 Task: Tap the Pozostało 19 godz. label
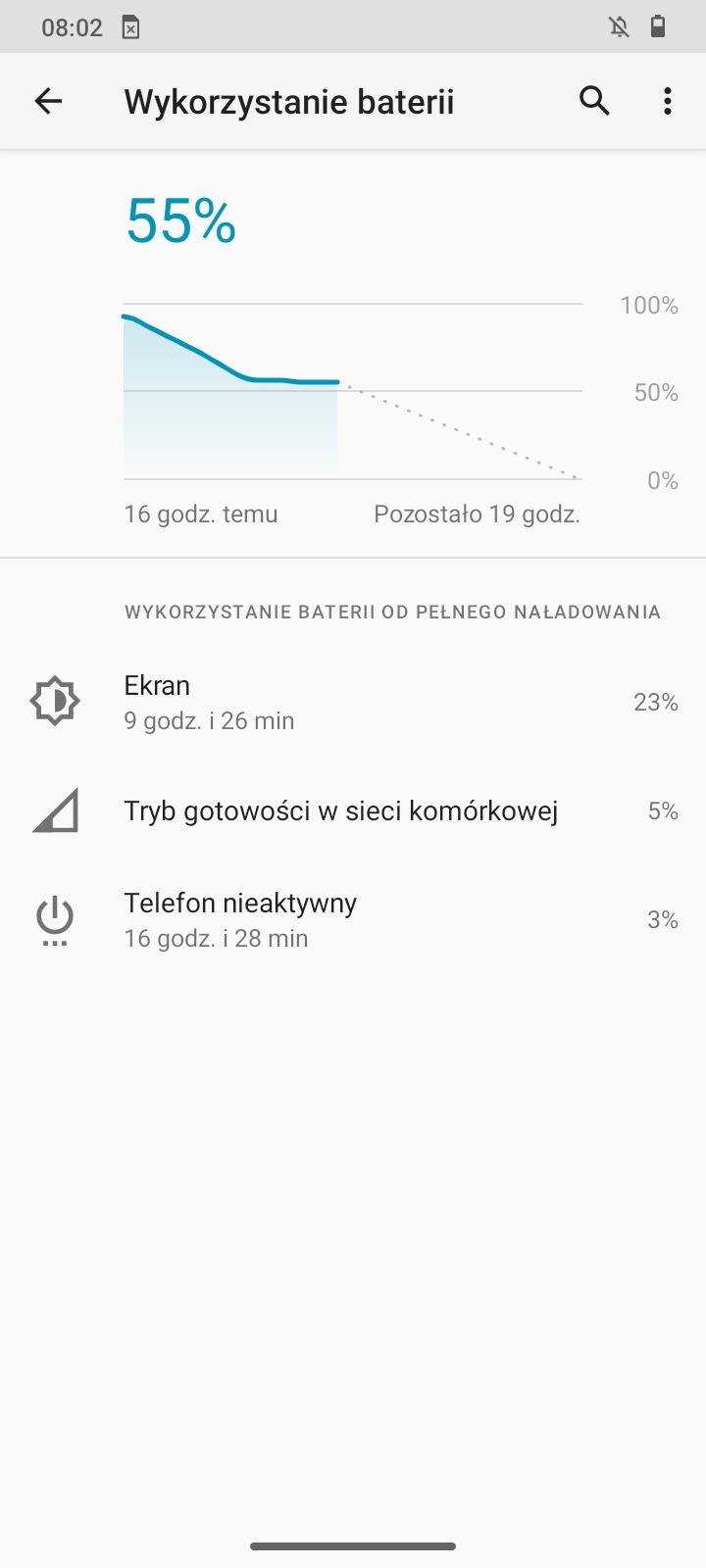[x=477, y=513]
